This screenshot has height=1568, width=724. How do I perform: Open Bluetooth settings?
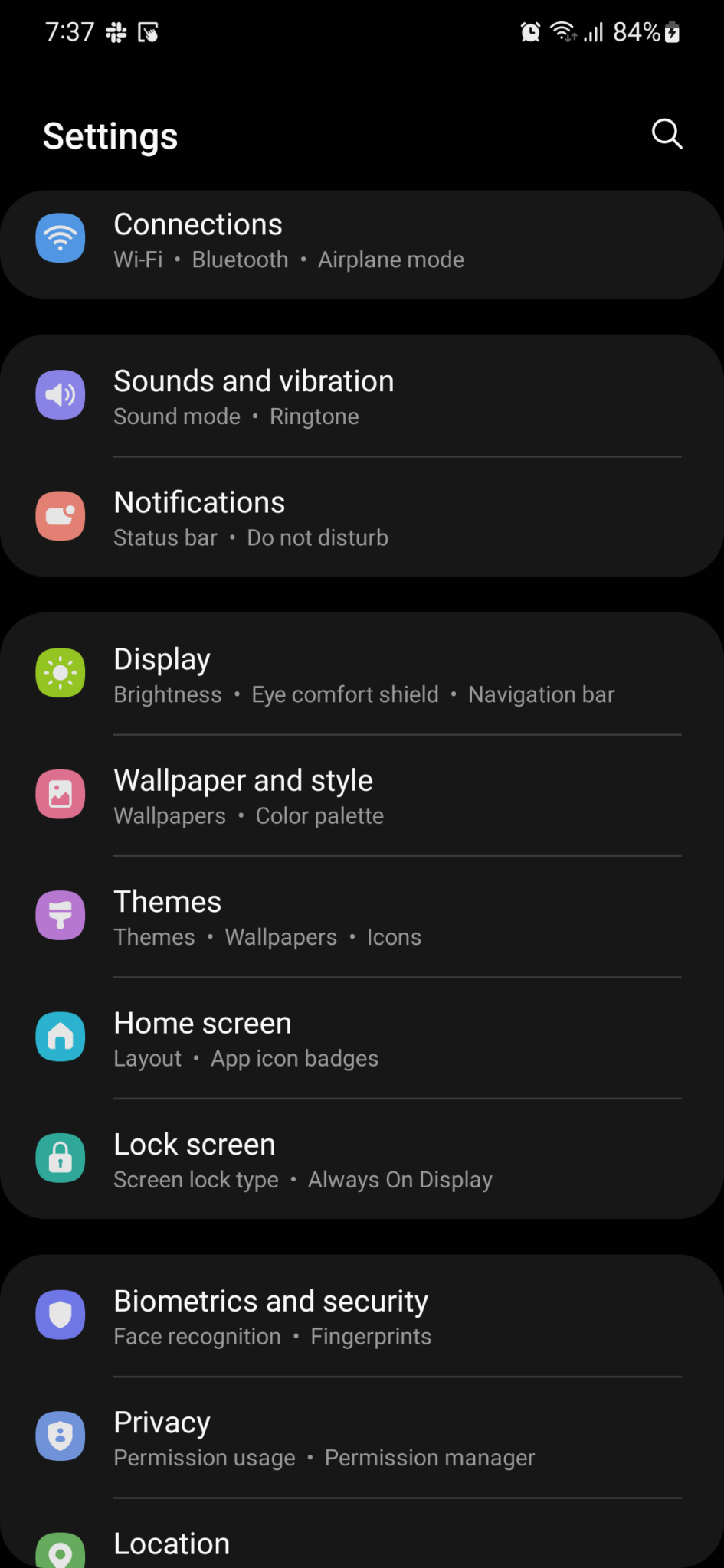tap(239, 260)
